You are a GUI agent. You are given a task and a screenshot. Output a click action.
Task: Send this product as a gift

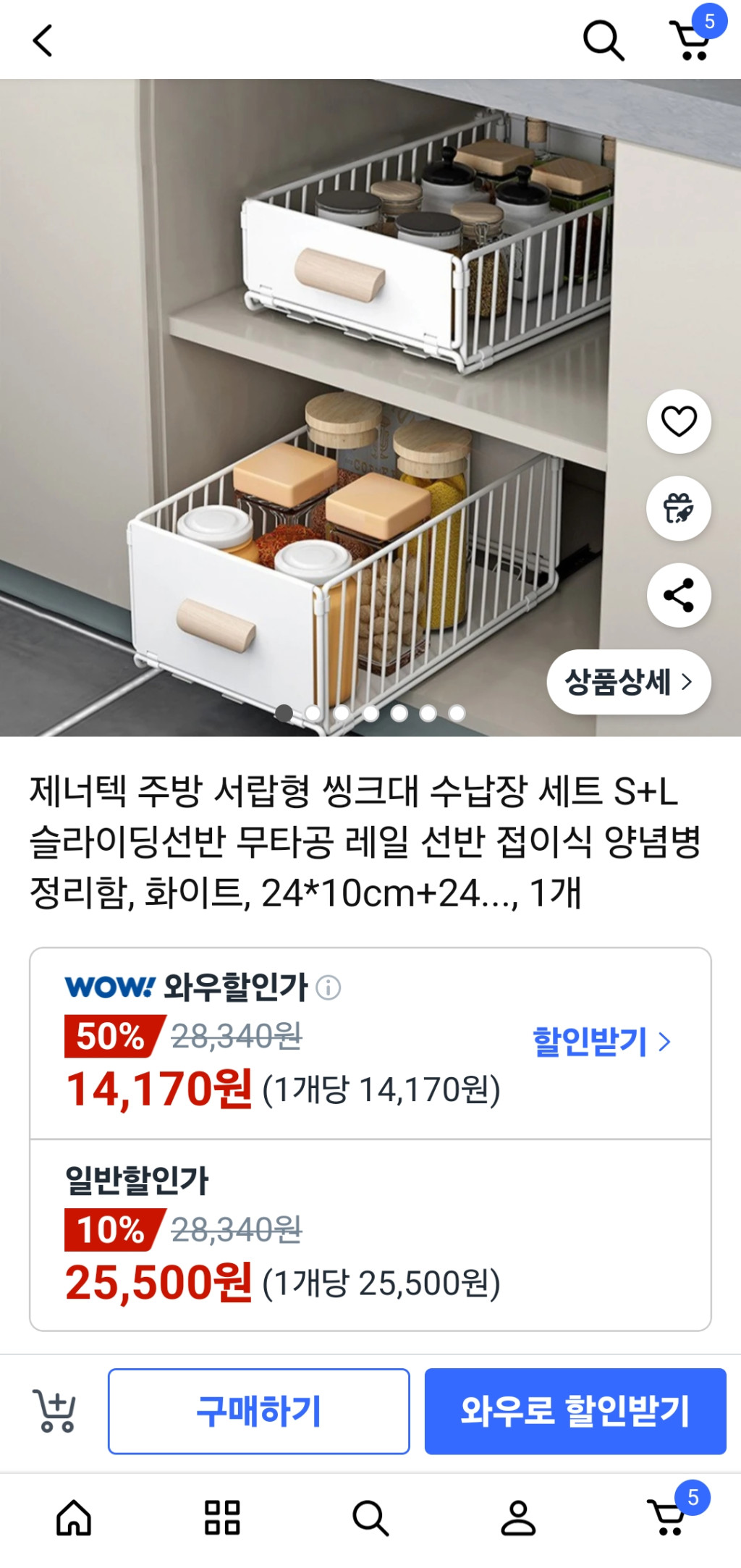pos(678,508)
